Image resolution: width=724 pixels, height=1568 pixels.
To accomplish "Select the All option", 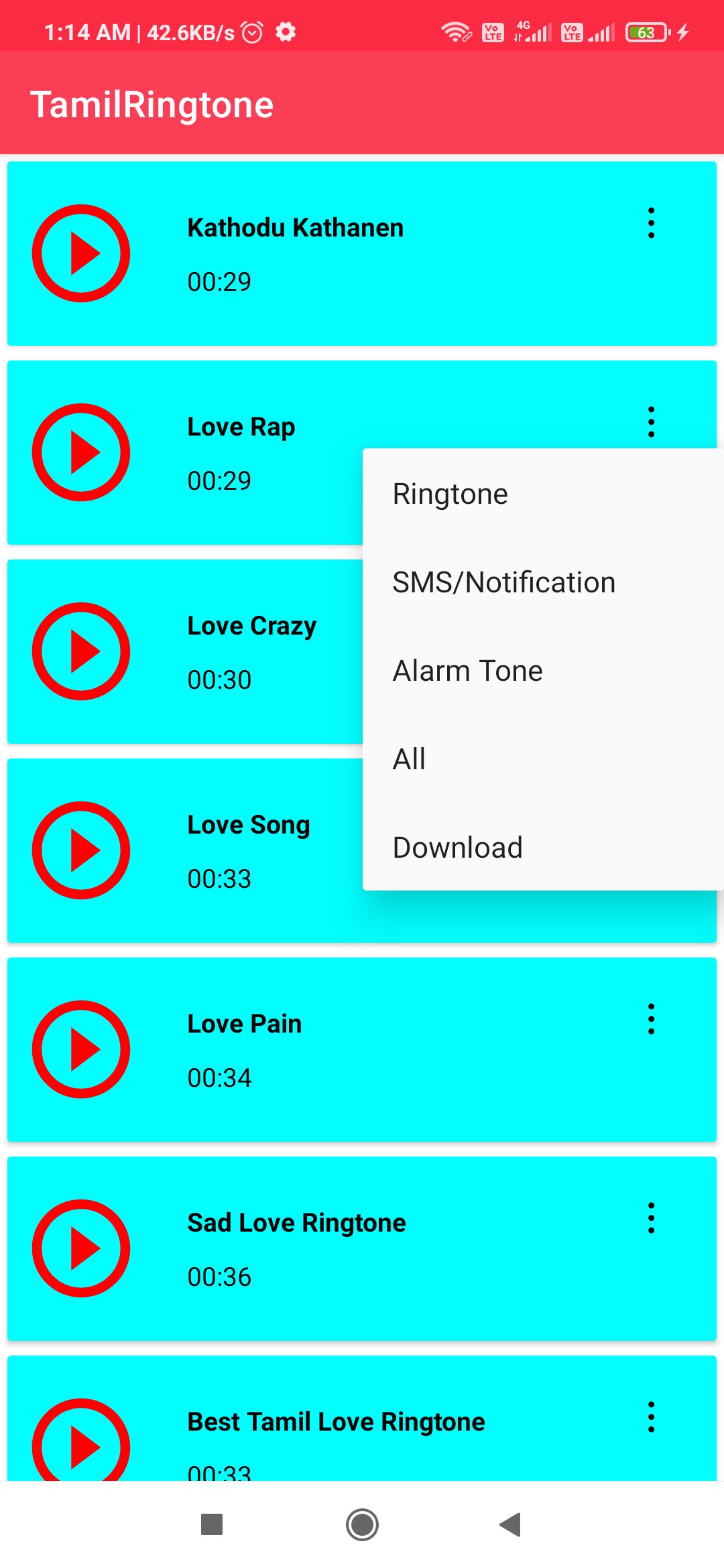I will click(x=543, y=759).
